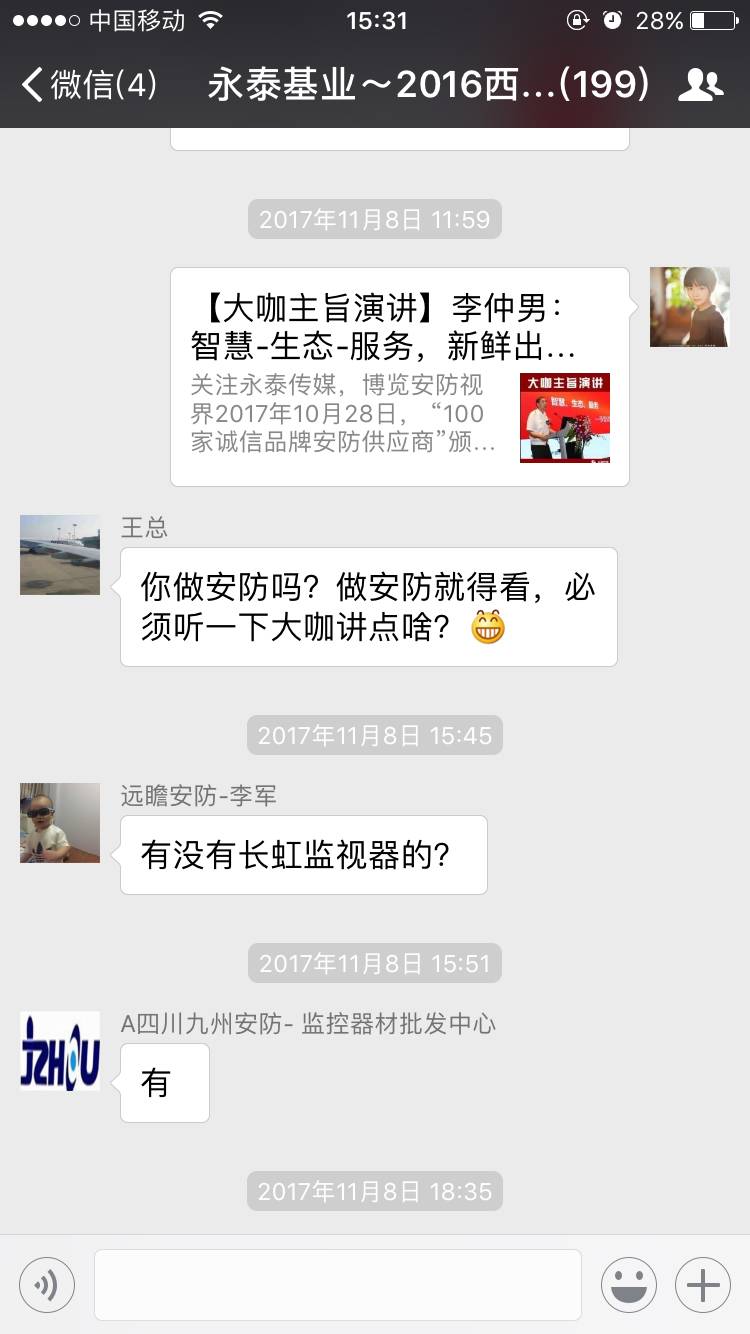750x1334 pixels.
Task: Go back to the 微信 chat list
Action: point(88,85)
